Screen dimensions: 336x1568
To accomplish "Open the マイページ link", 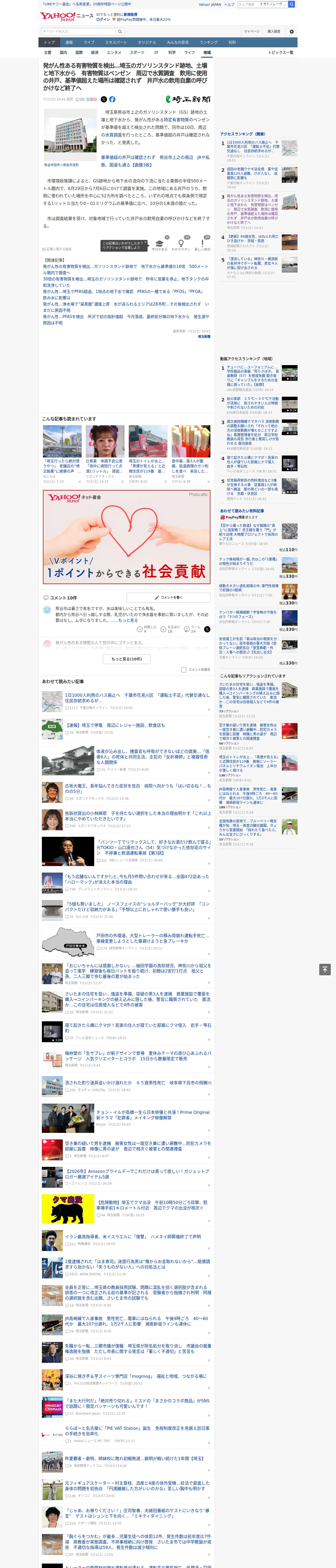I will point(252,32).
